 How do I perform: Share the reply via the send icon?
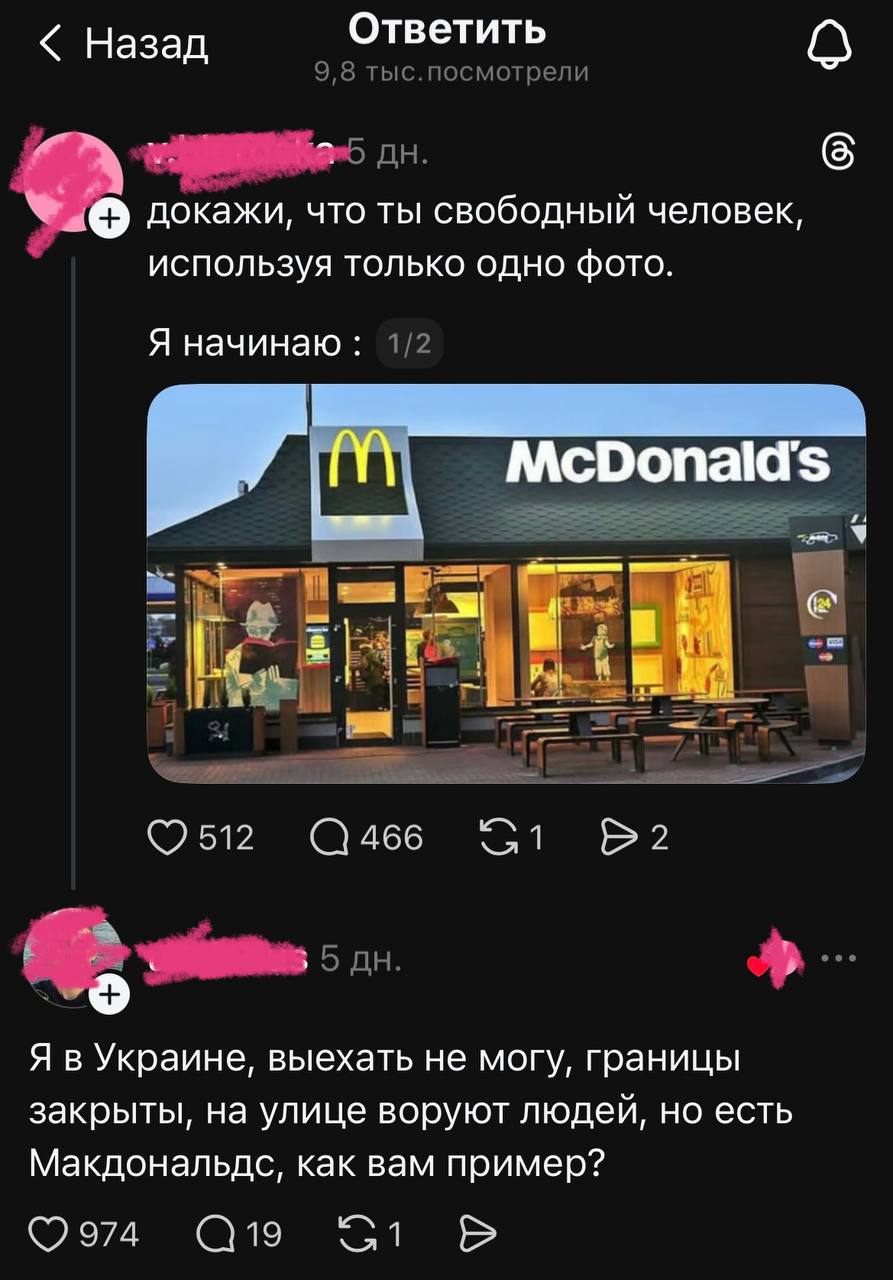point(471,1235)
